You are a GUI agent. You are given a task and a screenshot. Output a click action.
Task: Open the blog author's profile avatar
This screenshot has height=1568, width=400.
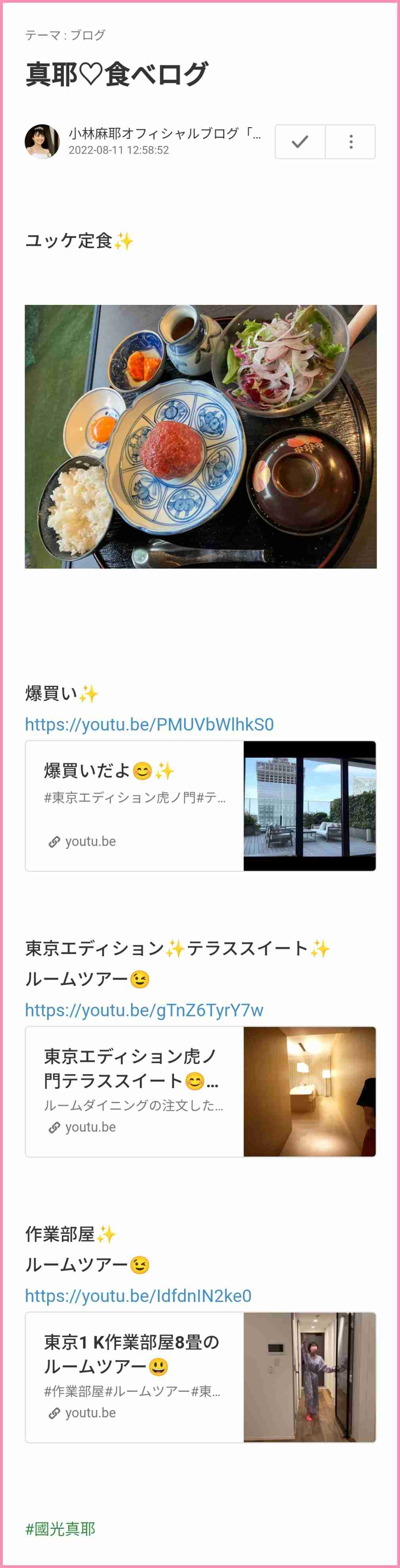(x=42, y=141)
